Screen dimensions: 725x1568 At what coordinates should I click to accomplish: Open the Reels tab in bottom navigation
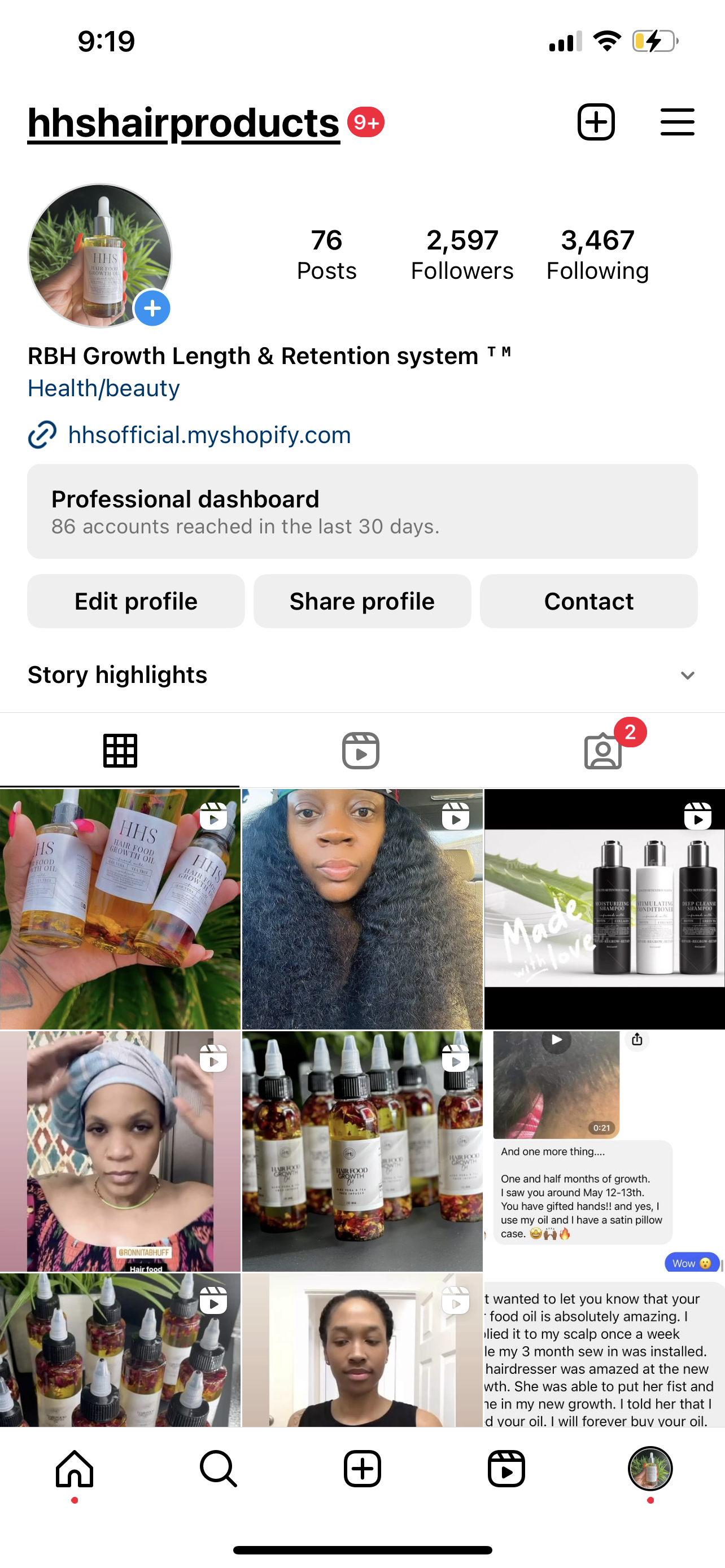pos(506,1469)
